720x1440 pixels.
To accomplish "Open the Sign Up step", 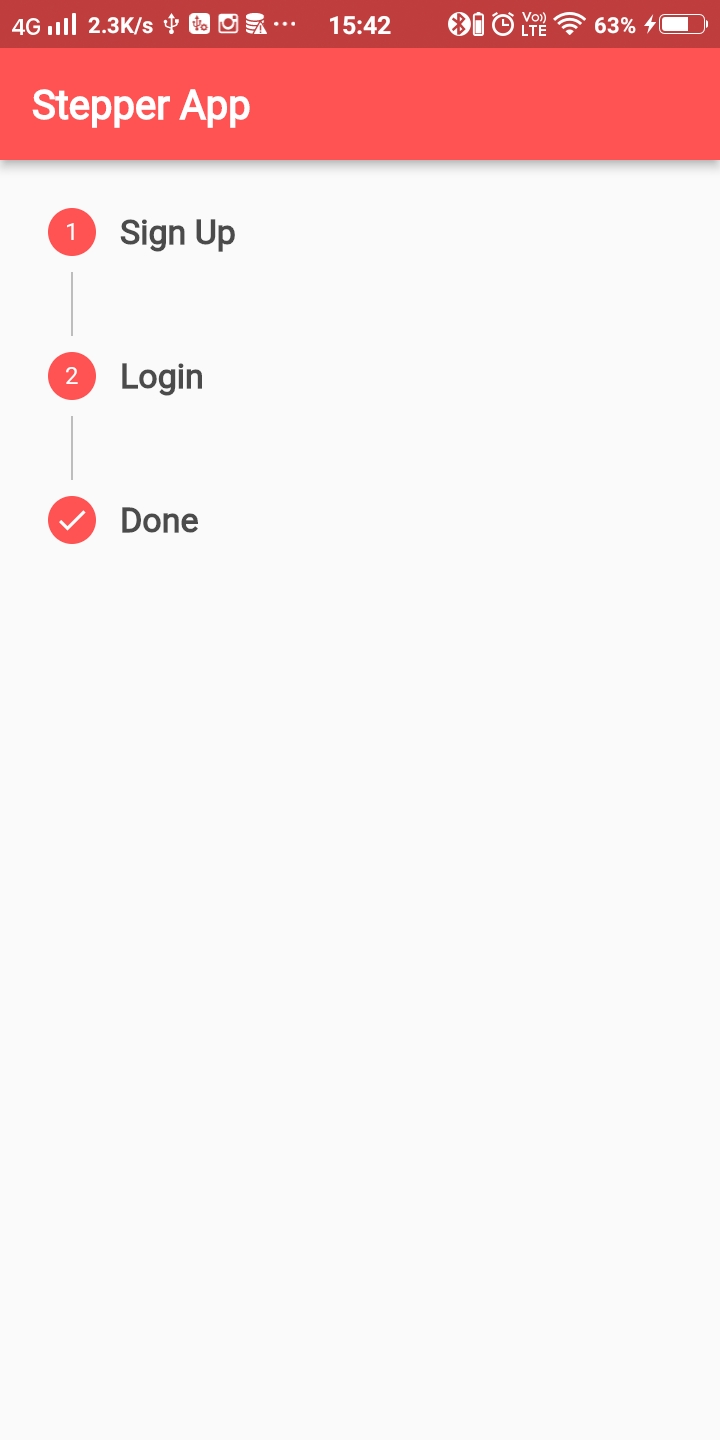I will [176, 232].
